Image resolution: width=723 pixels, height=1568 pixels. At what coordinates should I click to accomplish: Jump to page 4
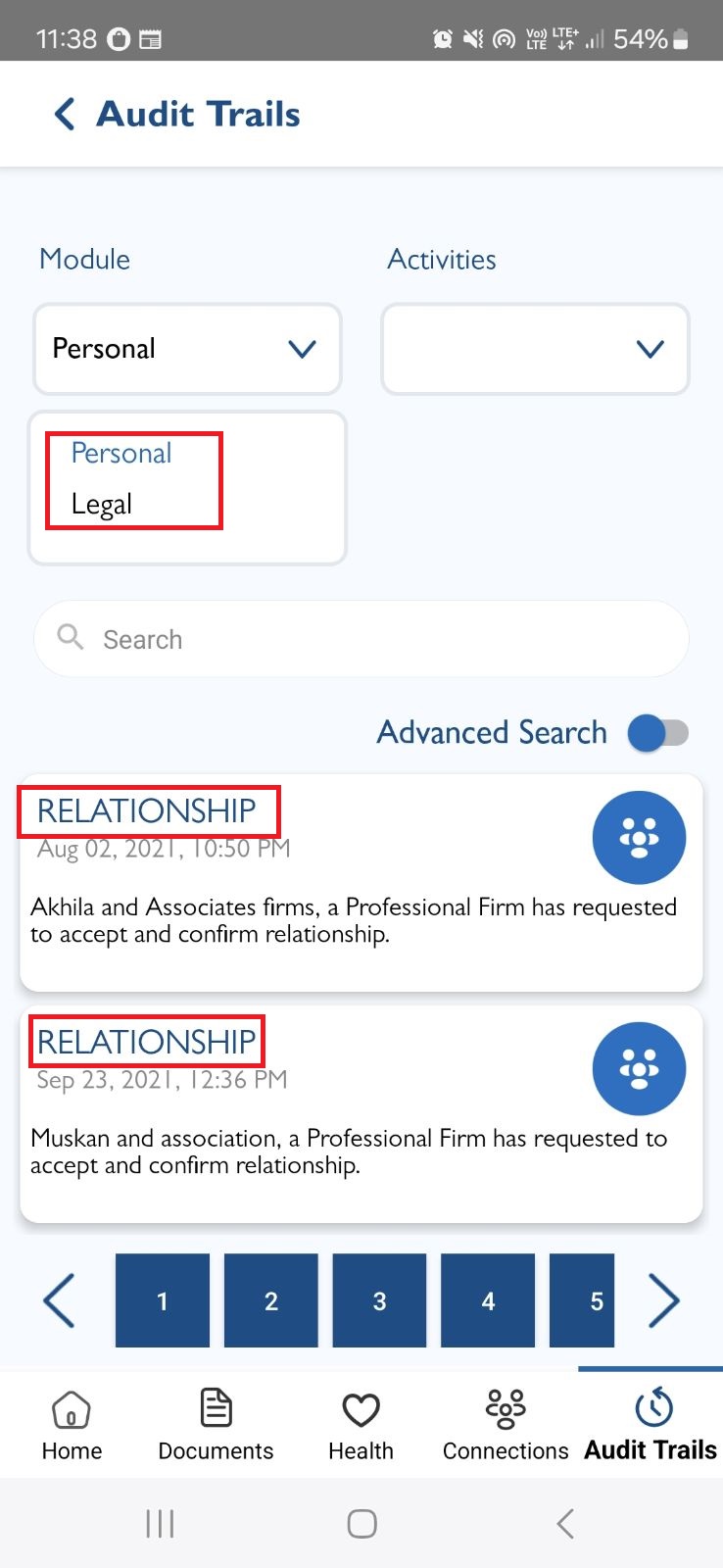click(488, 1300)
